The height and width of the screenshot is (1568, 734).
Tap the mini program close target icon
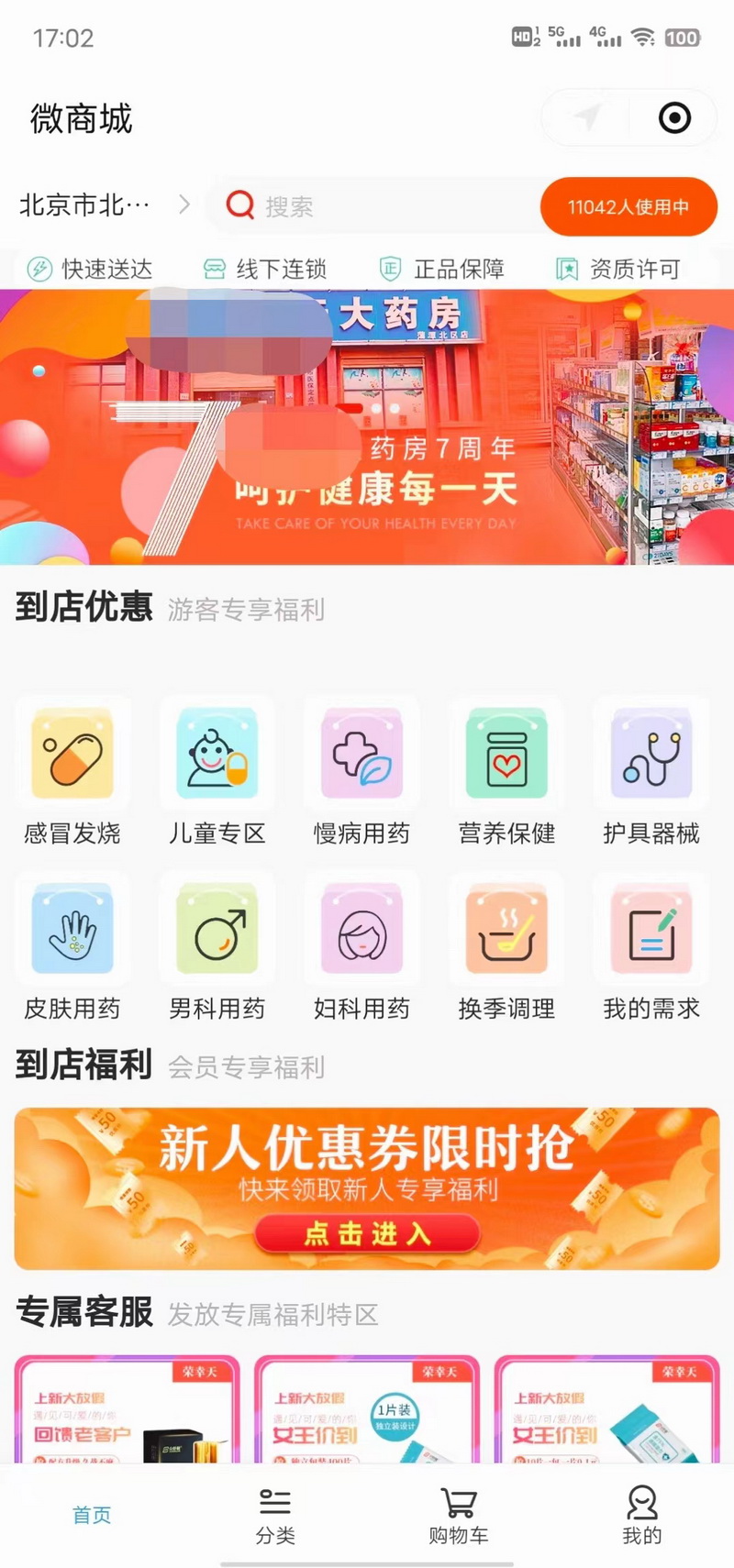click(674, 118)
